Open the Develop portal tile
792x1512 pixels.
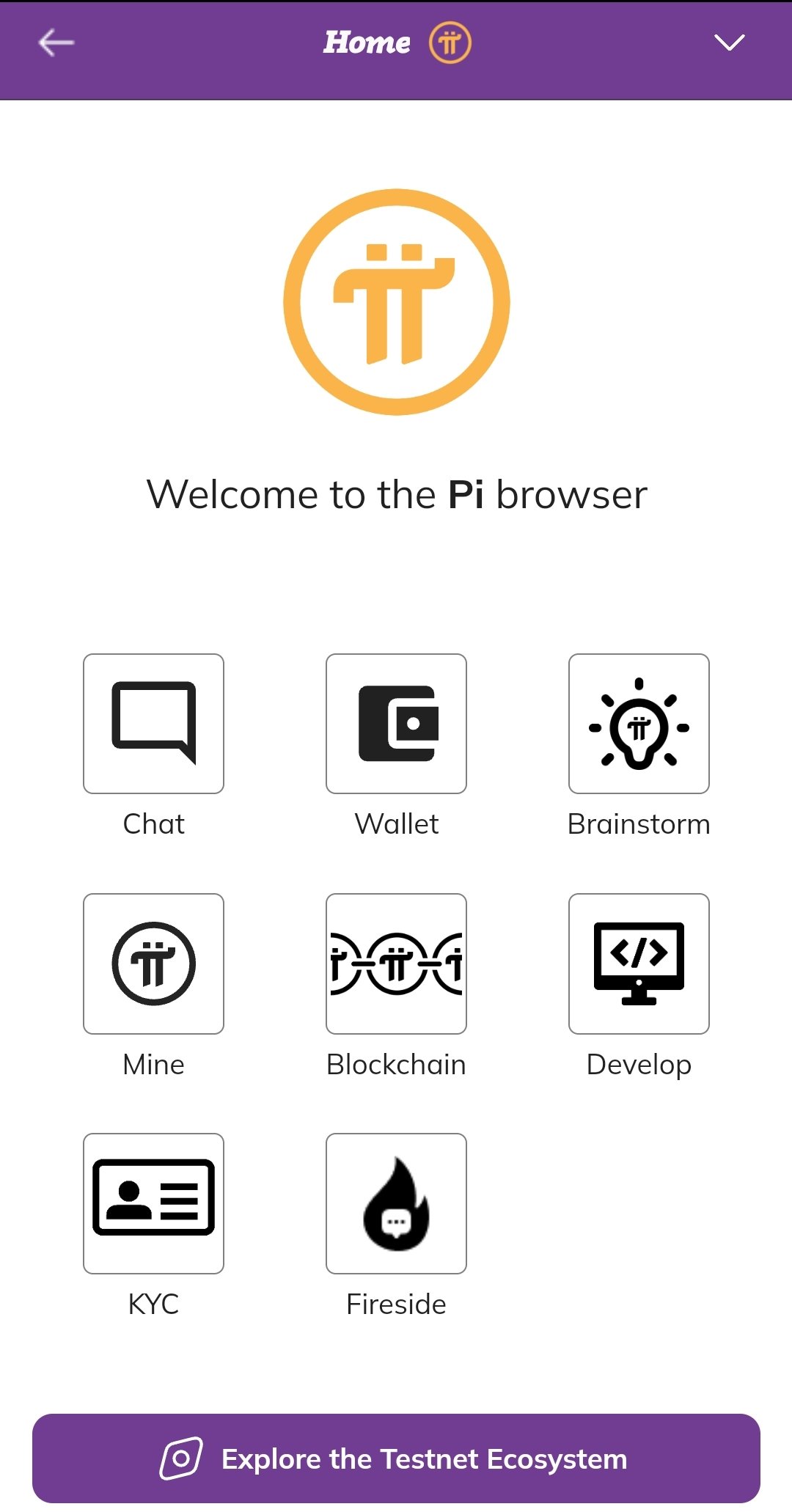pyautogui.click(x=639, y=964)
